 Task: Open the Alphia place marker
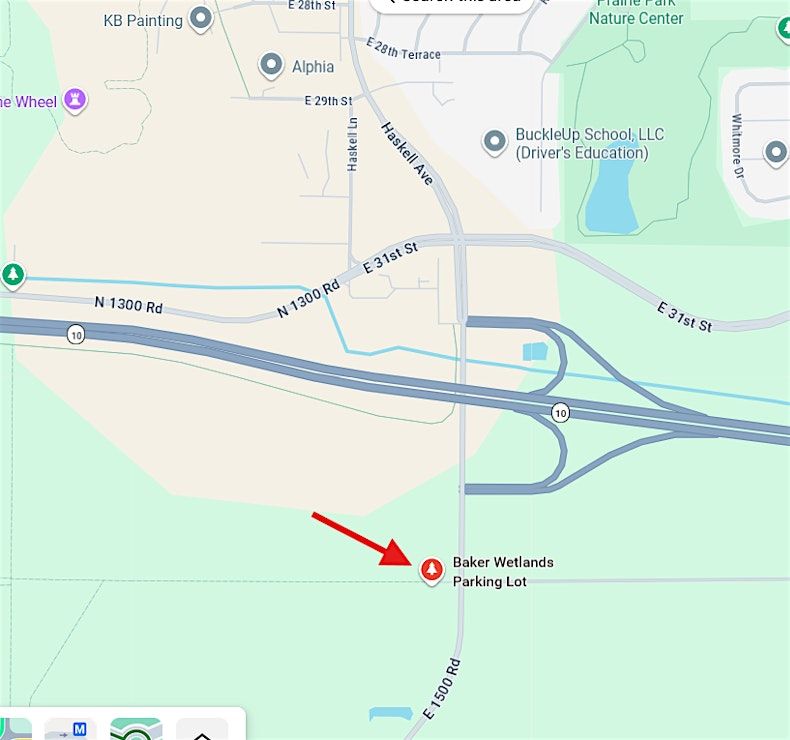tap(271, 66)
